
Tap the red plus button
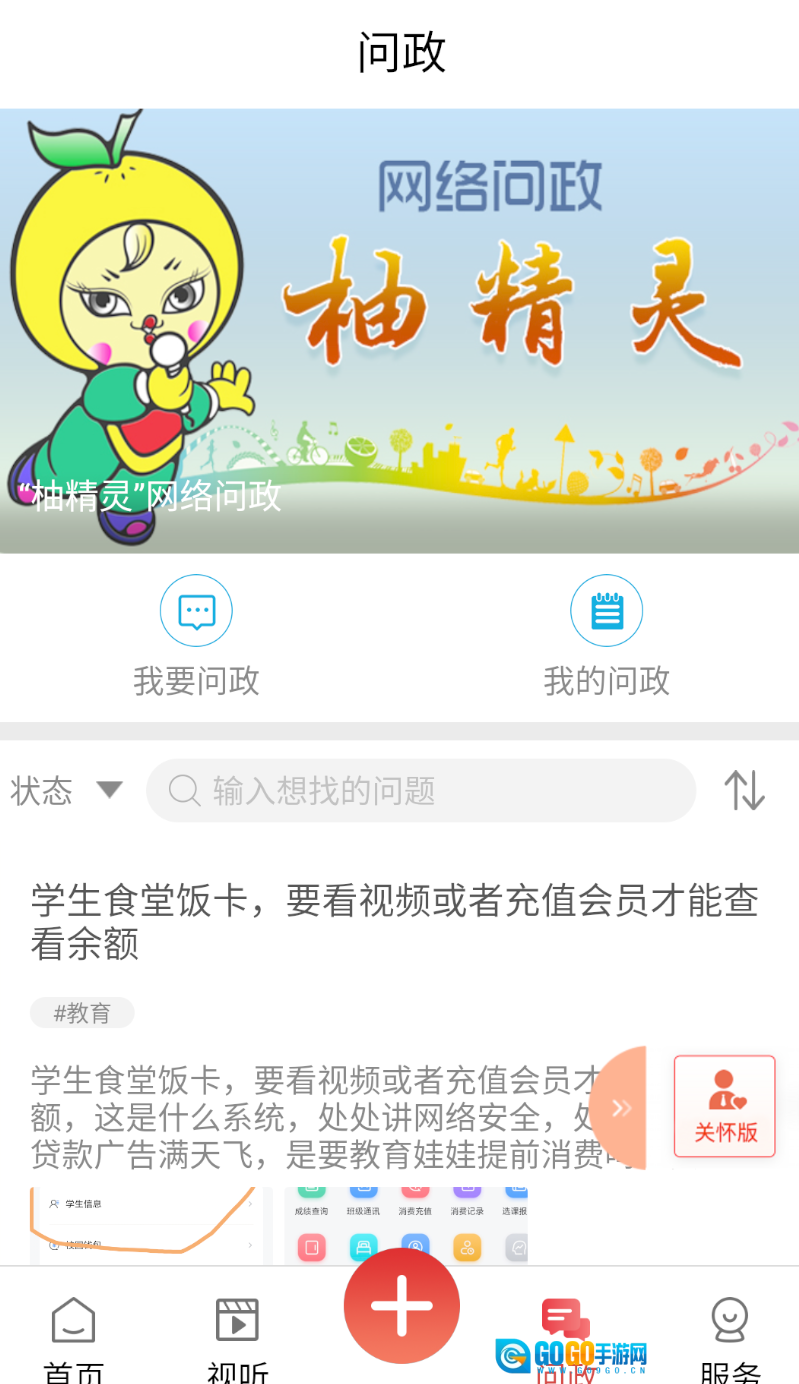[x=401, y=1306]
